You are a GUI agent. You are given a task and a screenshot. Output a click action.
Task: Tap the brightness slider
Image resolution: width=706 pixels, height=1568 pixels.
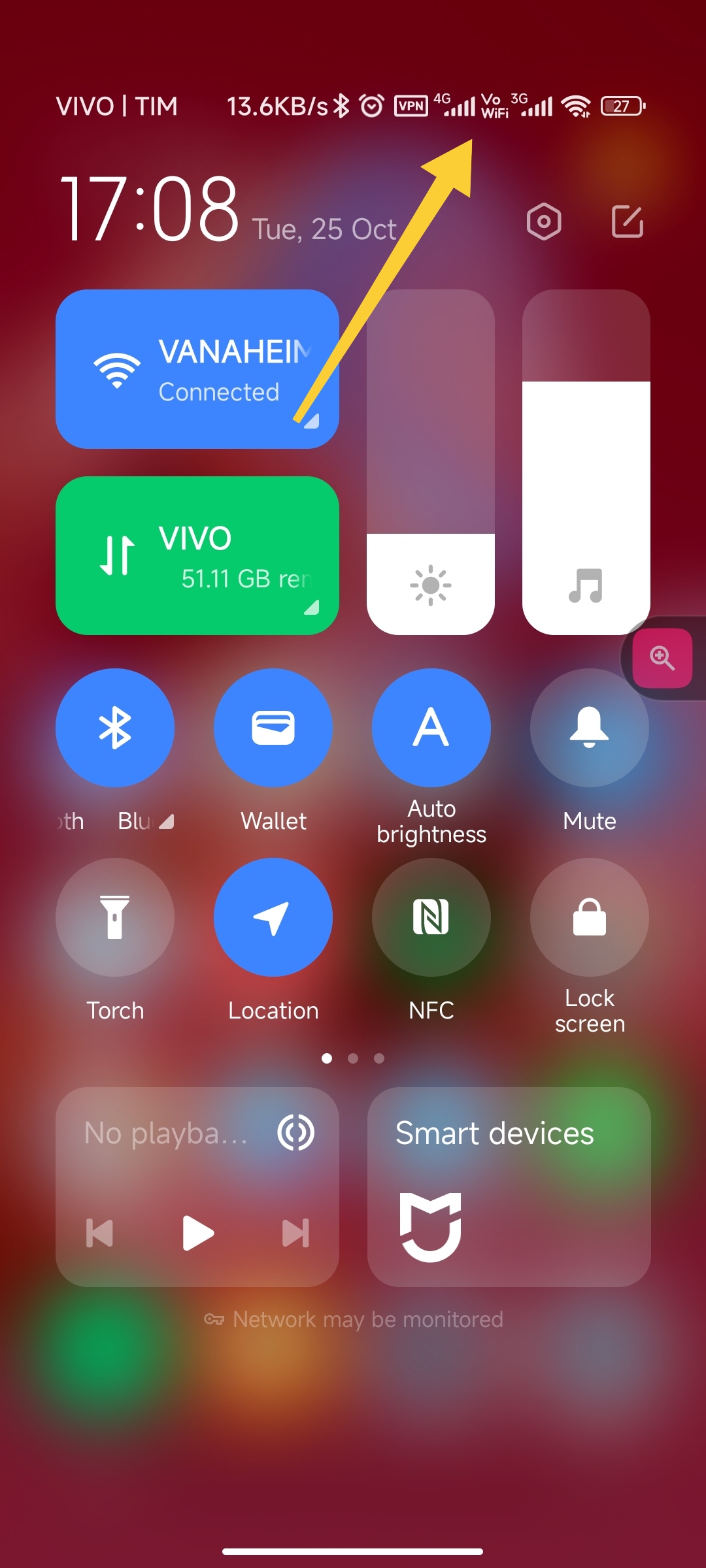coord(431,462)
